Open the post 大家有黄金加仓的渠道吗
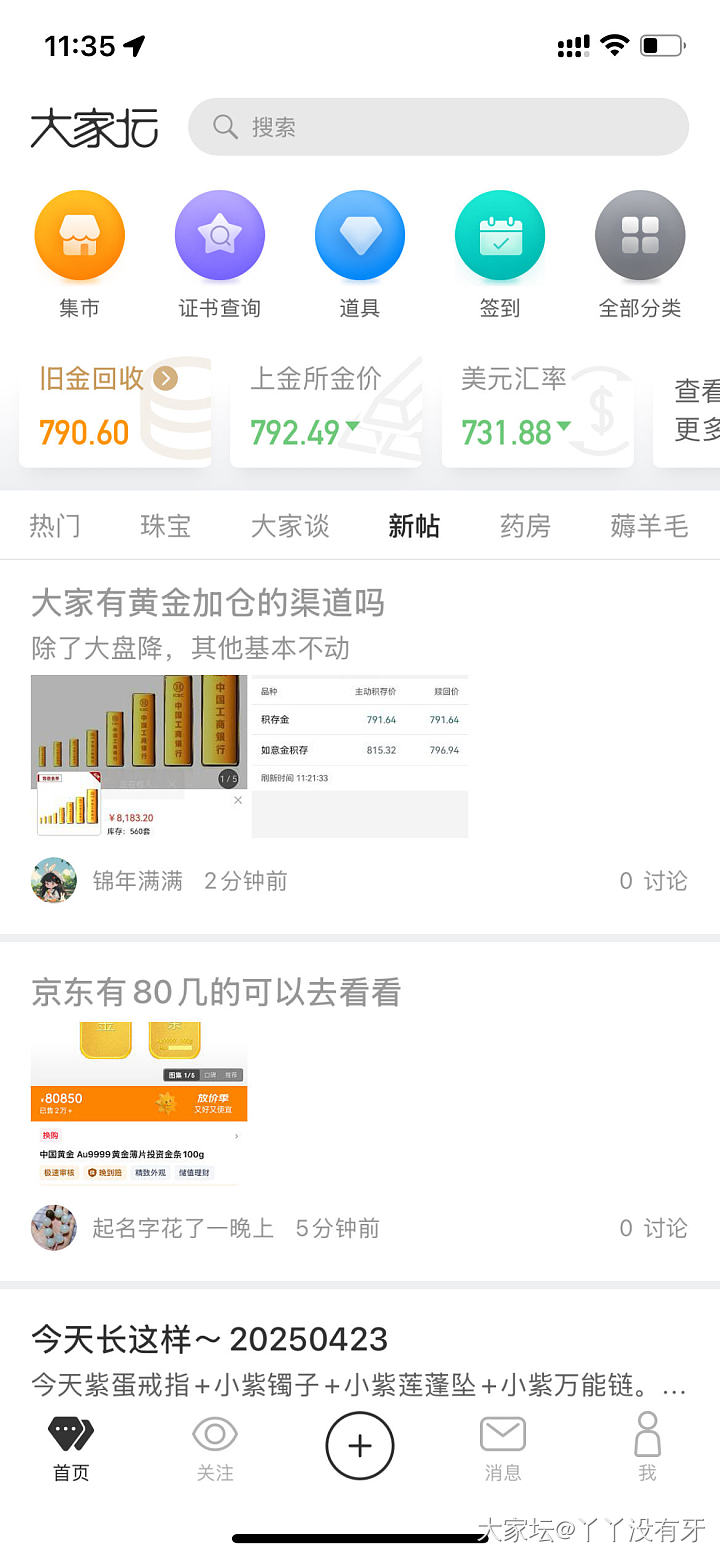Screen dimensions: 720x1558 point(208,604)
